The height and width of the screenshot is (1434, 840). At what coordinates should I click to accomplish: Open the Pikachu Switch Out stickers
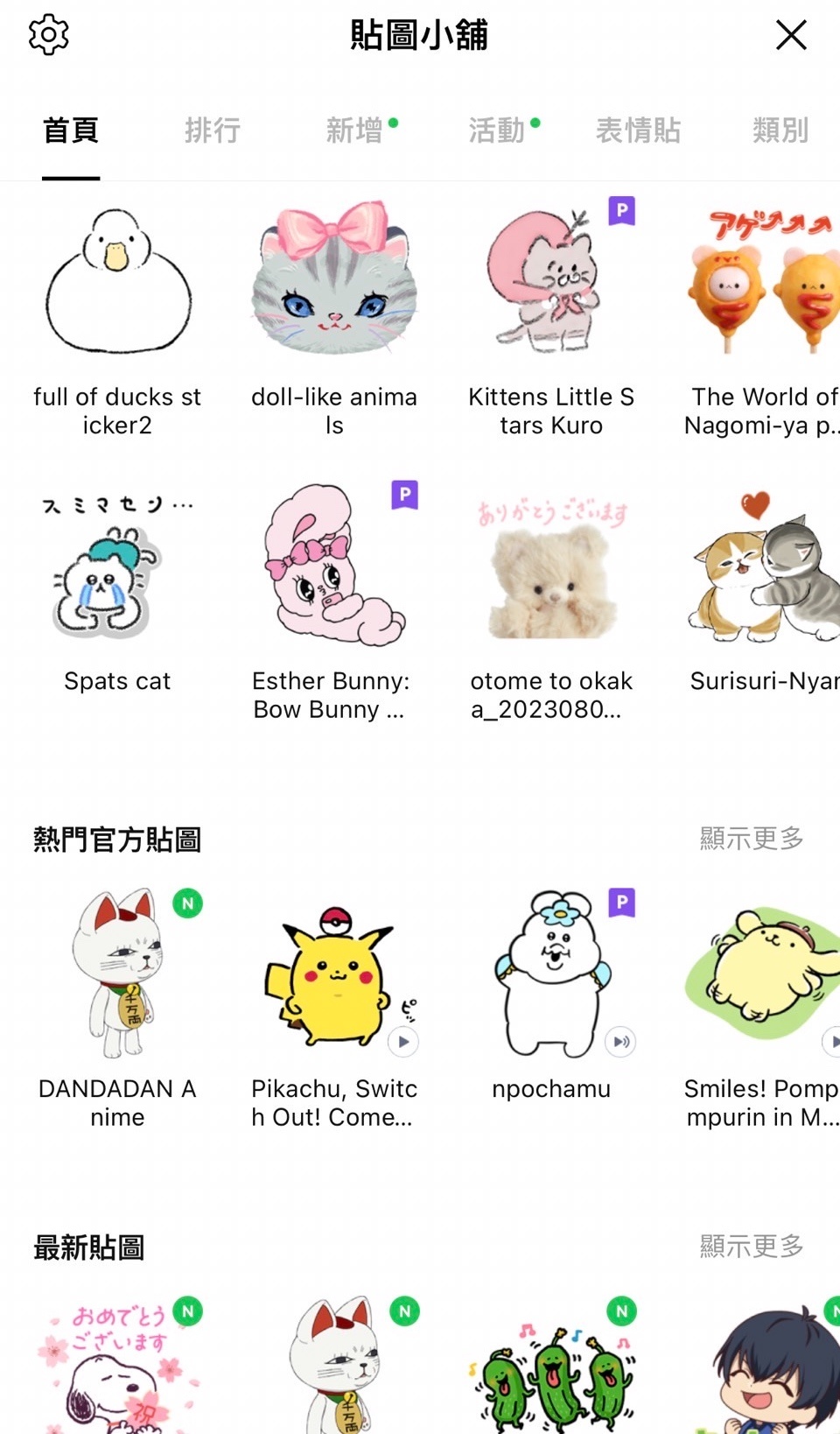334,1009
